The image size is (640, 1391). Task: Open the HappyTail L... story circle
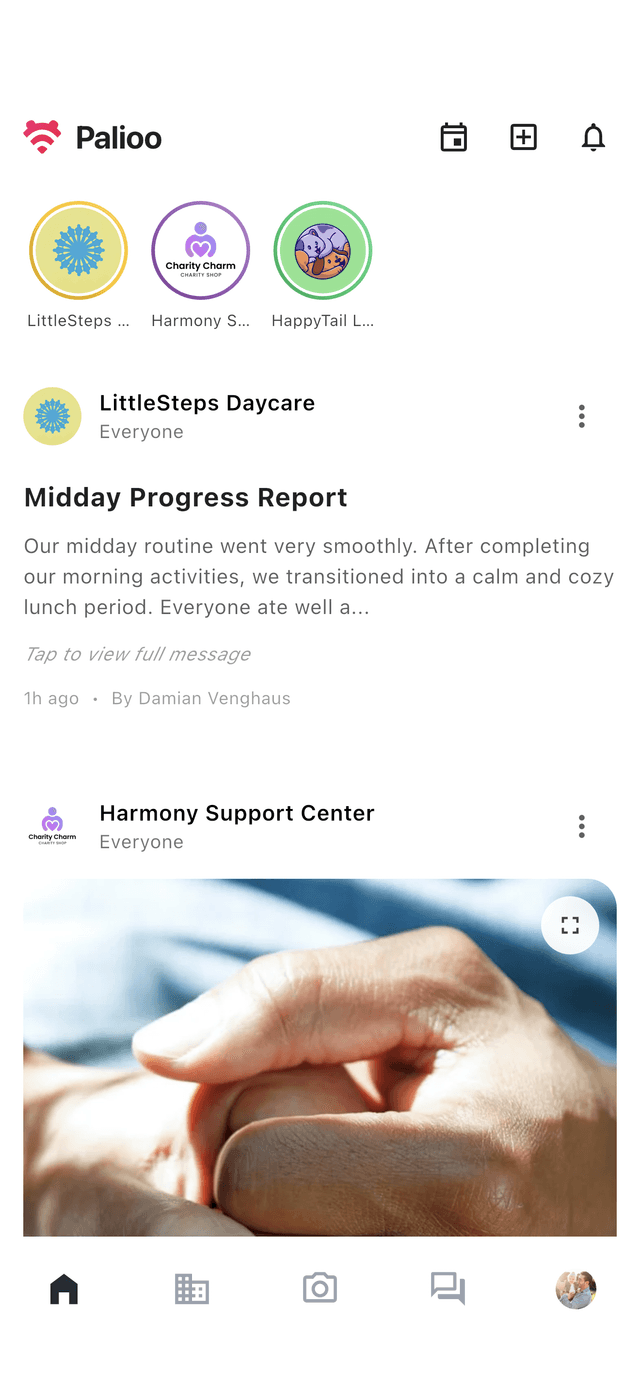coord(322,250)
